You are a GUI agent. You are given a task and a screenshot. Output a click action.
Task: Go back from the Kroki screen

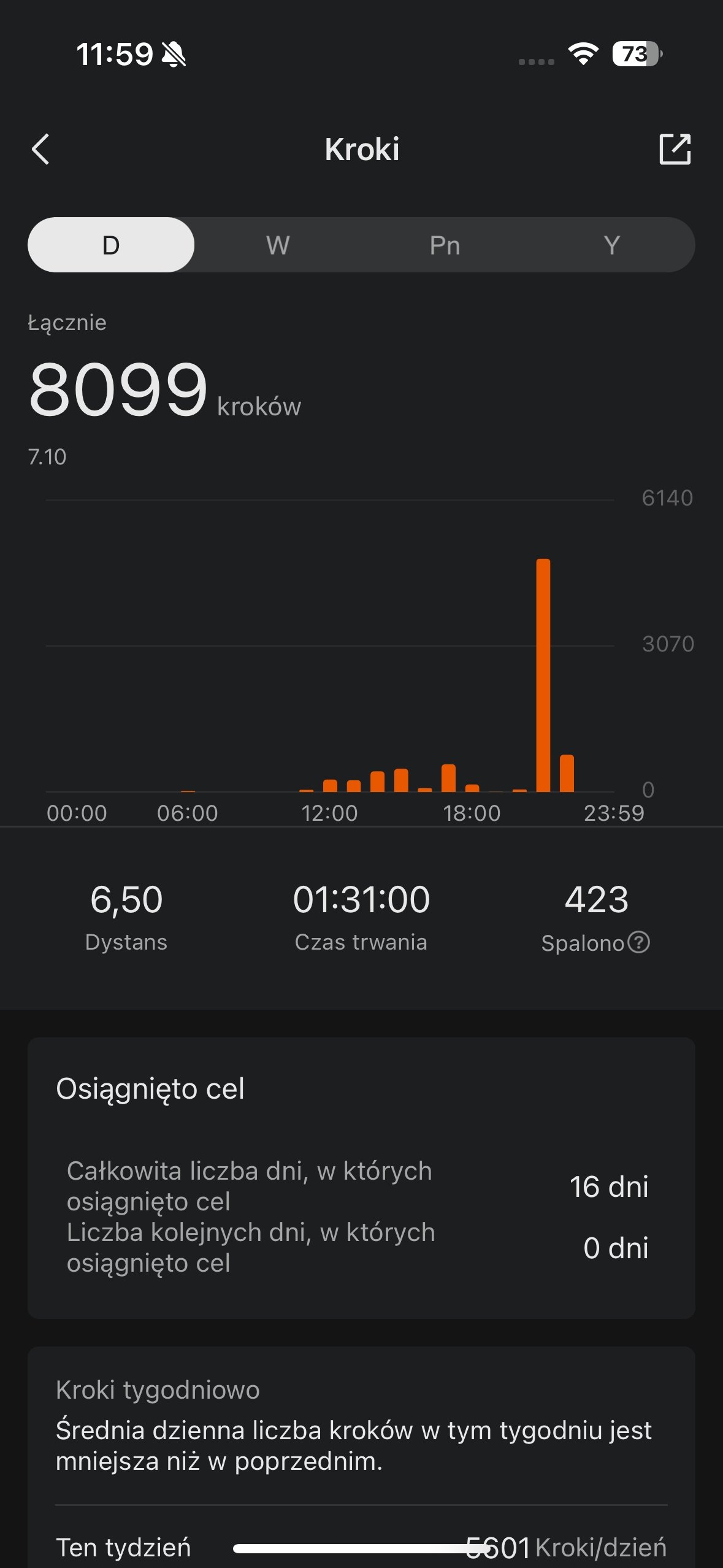pos(40,150)
